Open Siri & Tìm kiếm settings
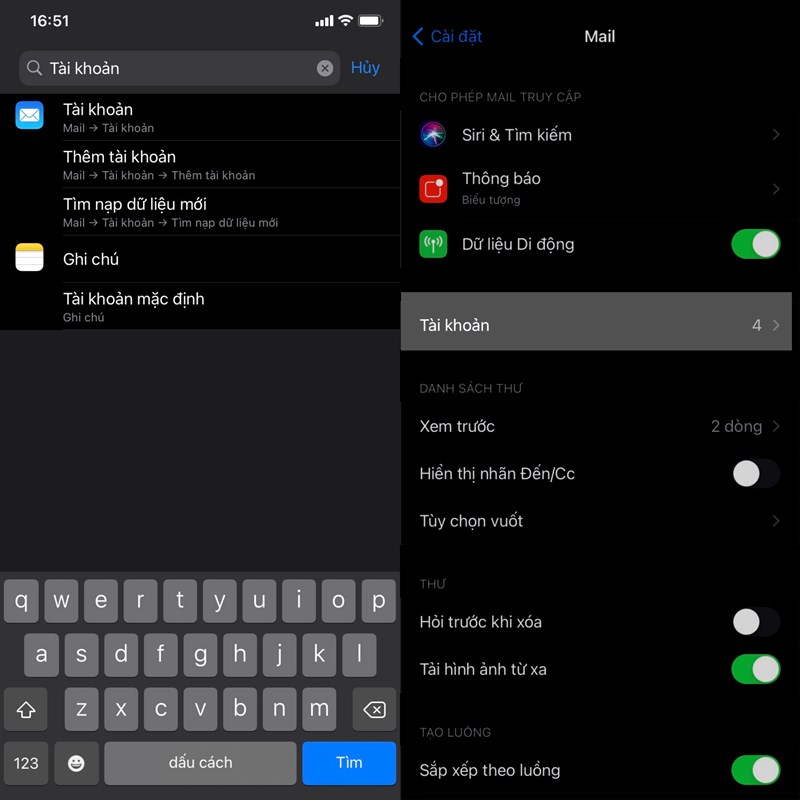 pyautogui.click(x=600, y=134)
